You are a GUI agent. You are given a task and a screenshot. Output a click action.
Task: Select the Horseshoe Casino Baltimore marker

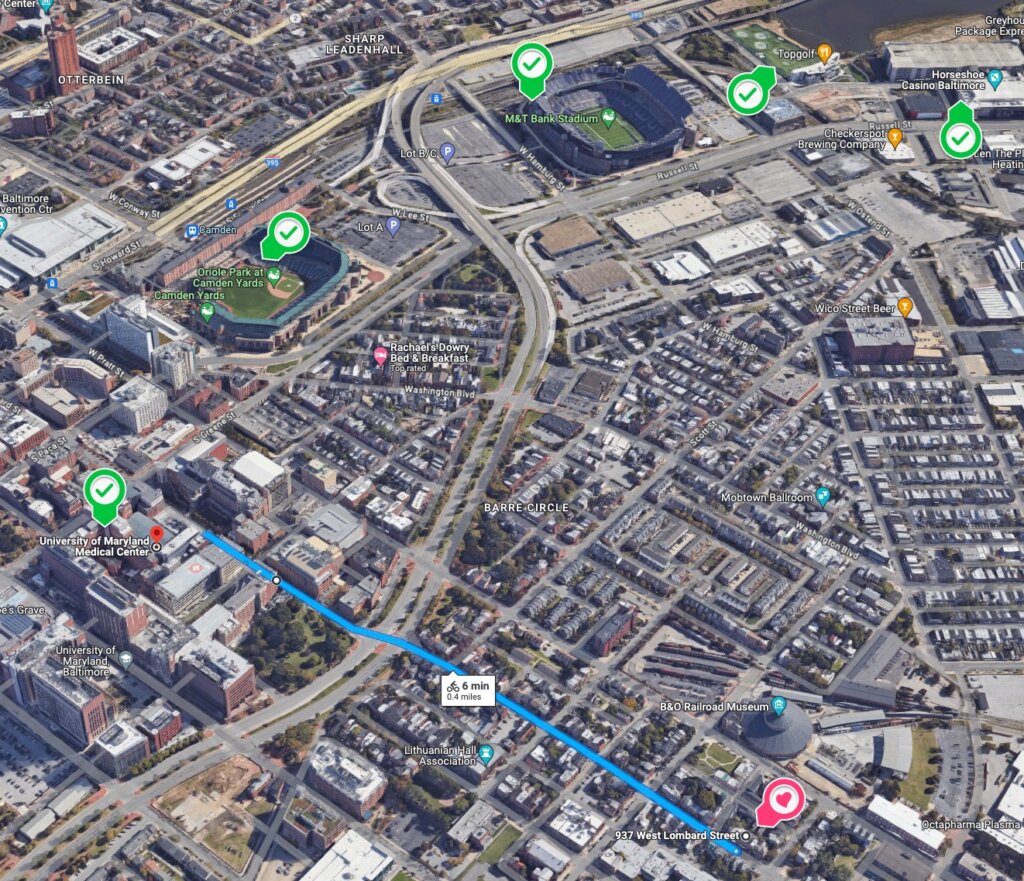[995, 76]
